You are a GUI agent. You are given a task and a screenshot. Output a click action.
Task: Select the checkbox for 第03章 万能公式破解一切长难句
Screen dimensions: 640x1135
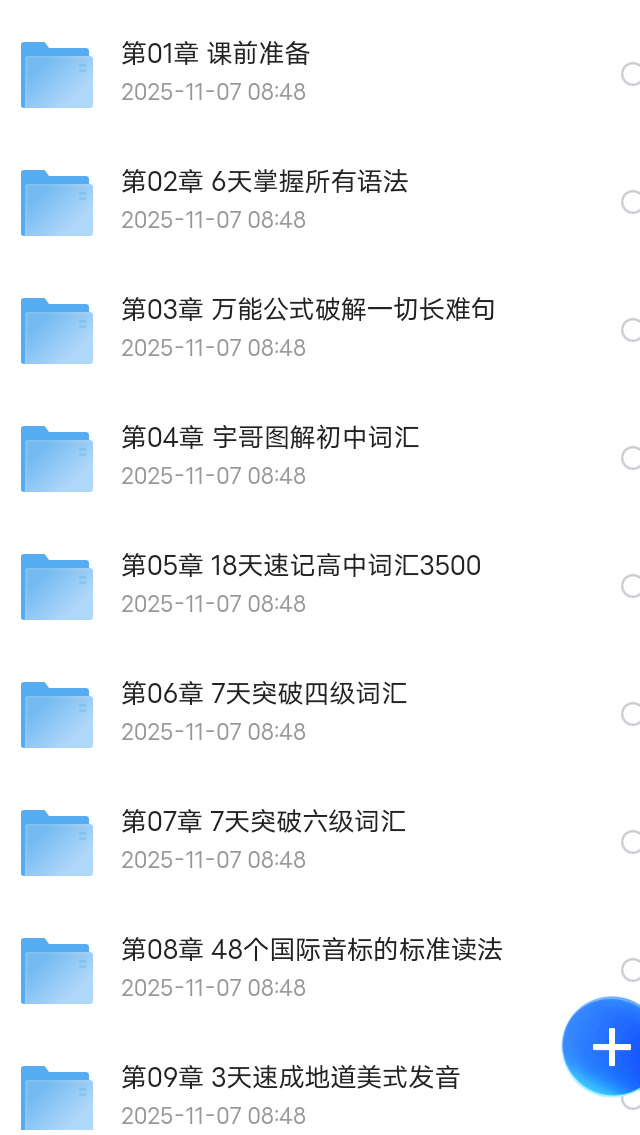(x=631, y=329)
